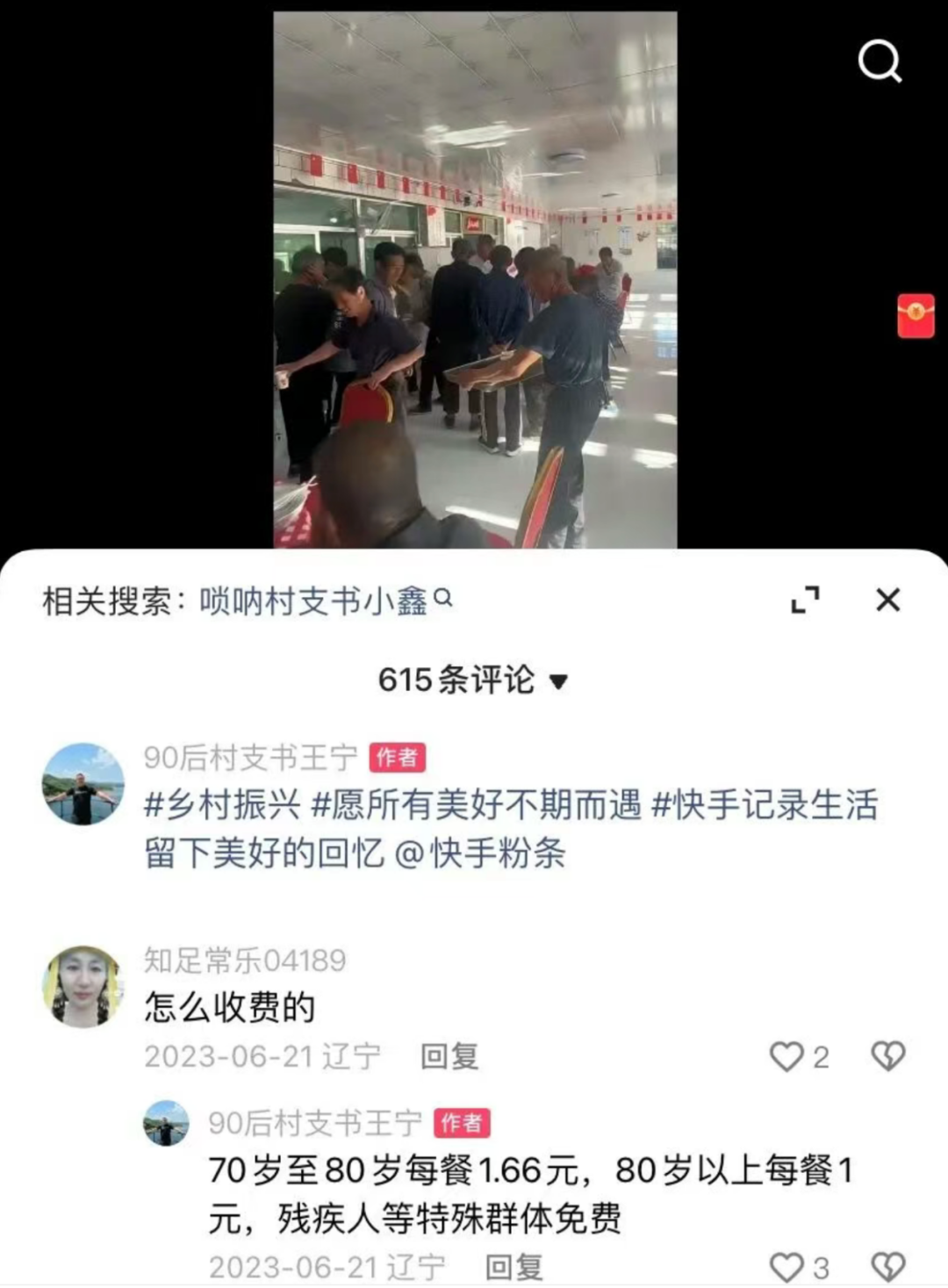Reply to the comment 怎么收费的

(x=449, y=1056)
